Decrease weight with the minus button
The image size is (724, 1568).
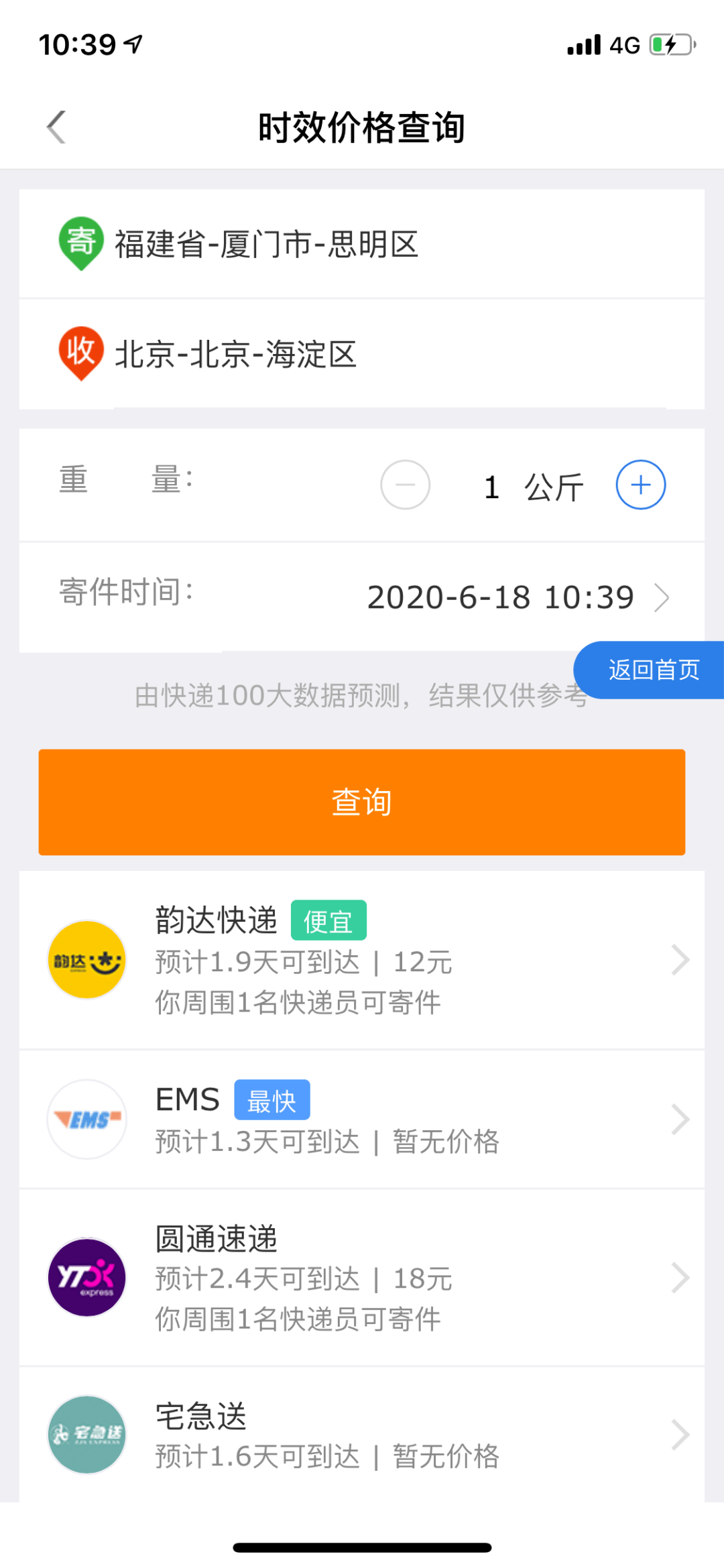click(x=405, y=485)
